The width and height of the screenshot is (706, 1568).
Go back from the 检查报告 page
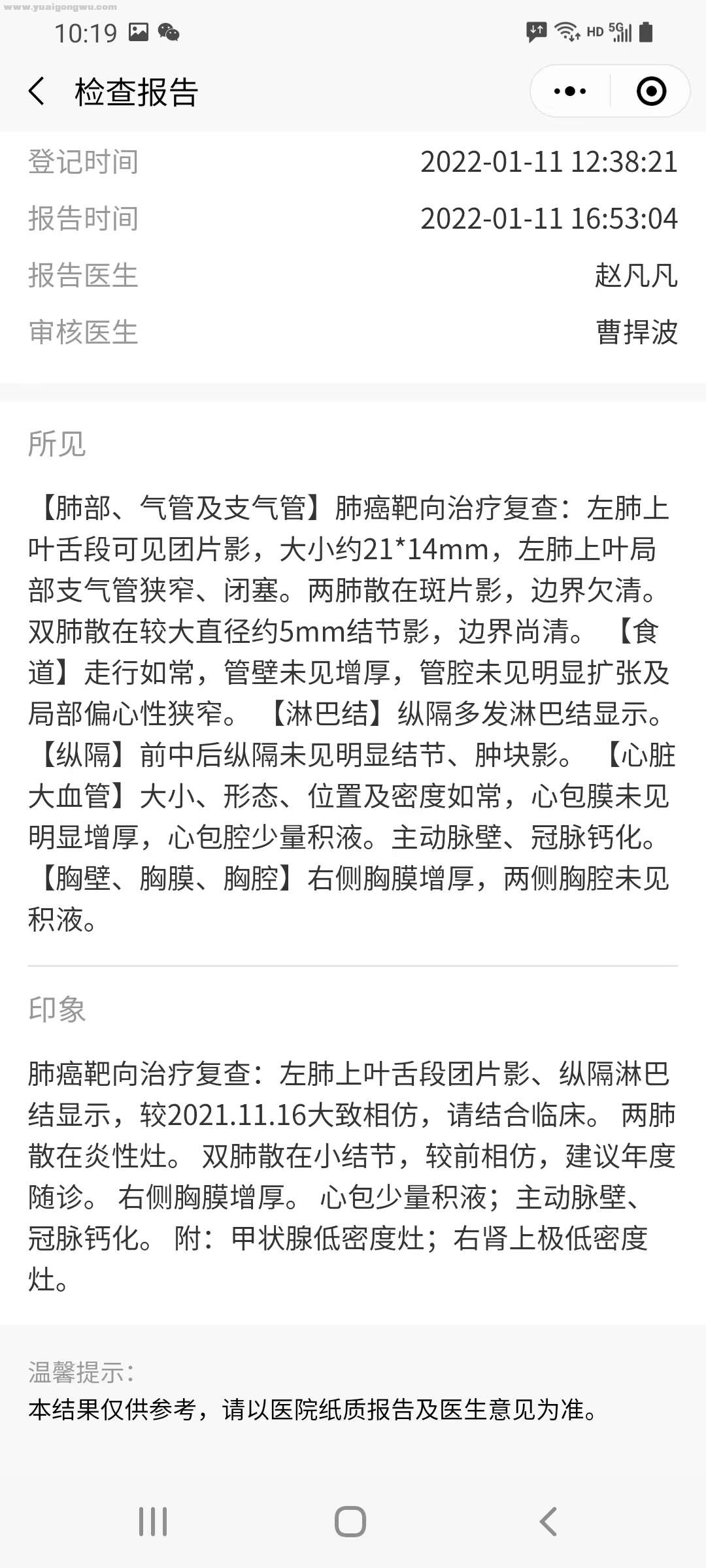pos(37,91)
